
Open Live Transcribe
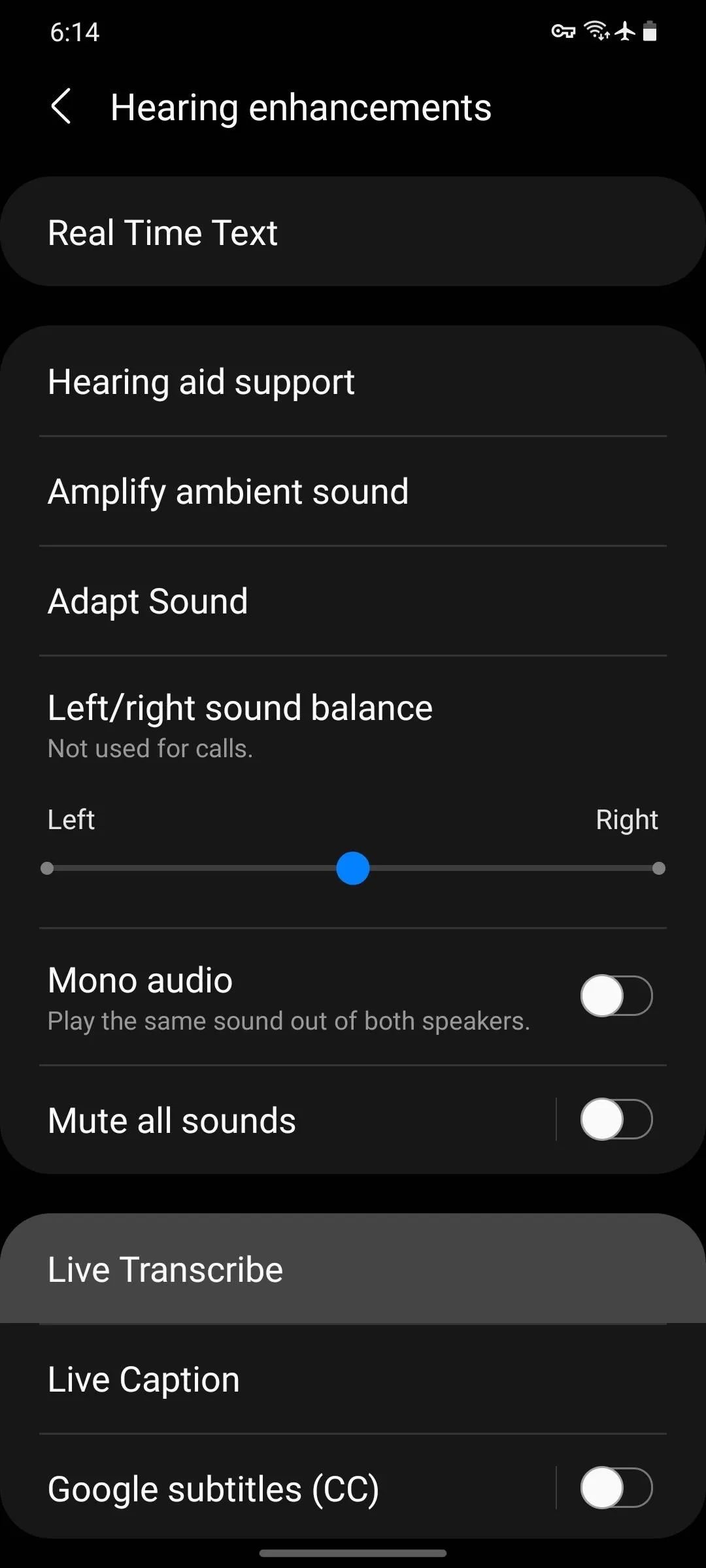[x=353, y=1269]
